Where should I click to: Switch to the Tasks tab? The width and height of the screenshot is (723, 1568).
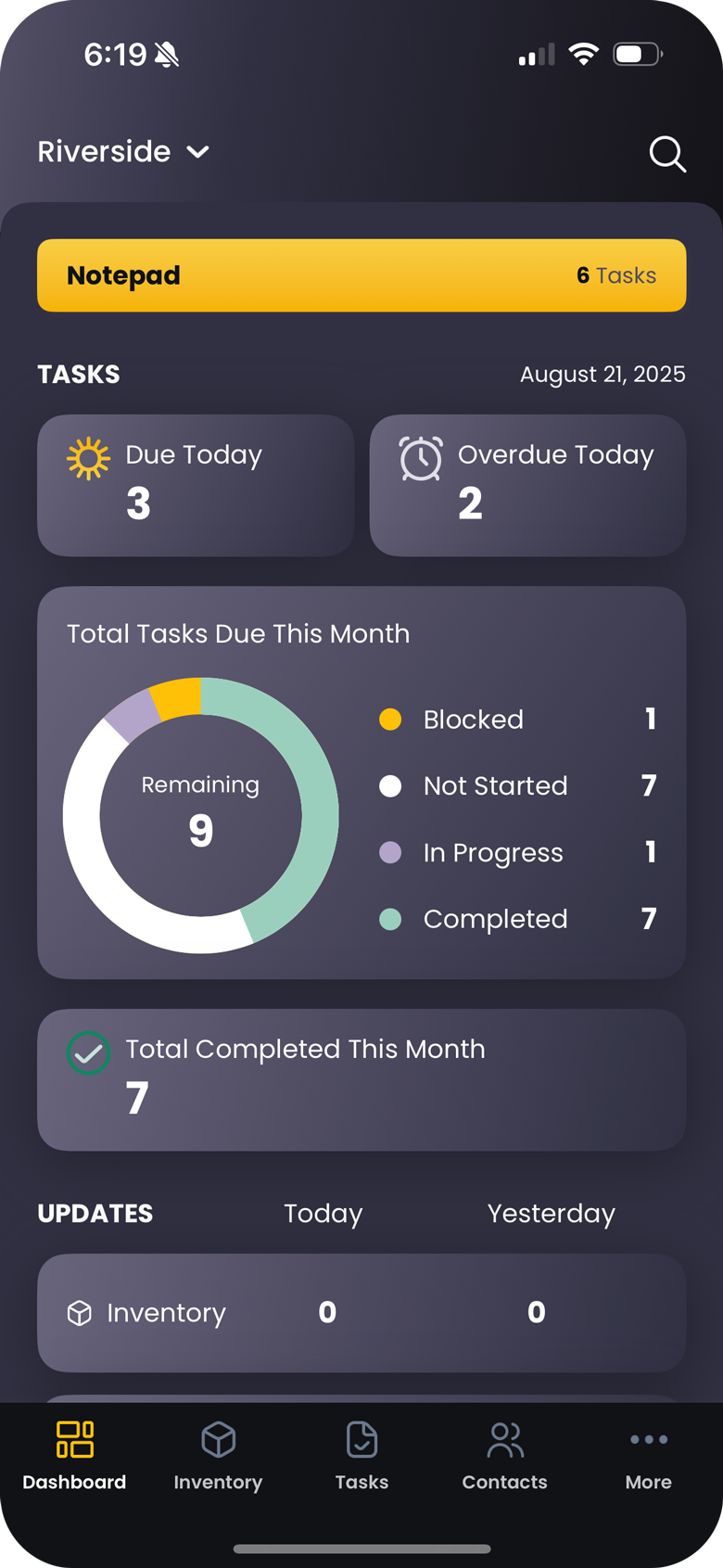(361, 1455)
